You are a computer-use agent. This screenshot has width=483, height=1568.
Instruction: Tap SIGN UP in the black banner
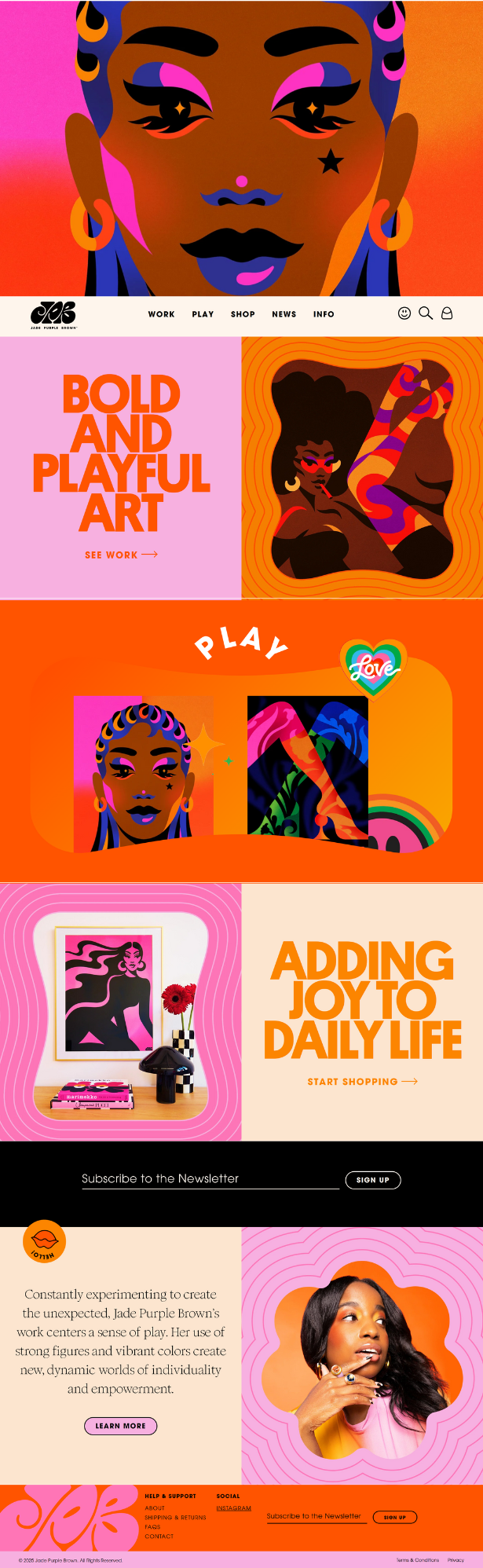[373, 1180]
